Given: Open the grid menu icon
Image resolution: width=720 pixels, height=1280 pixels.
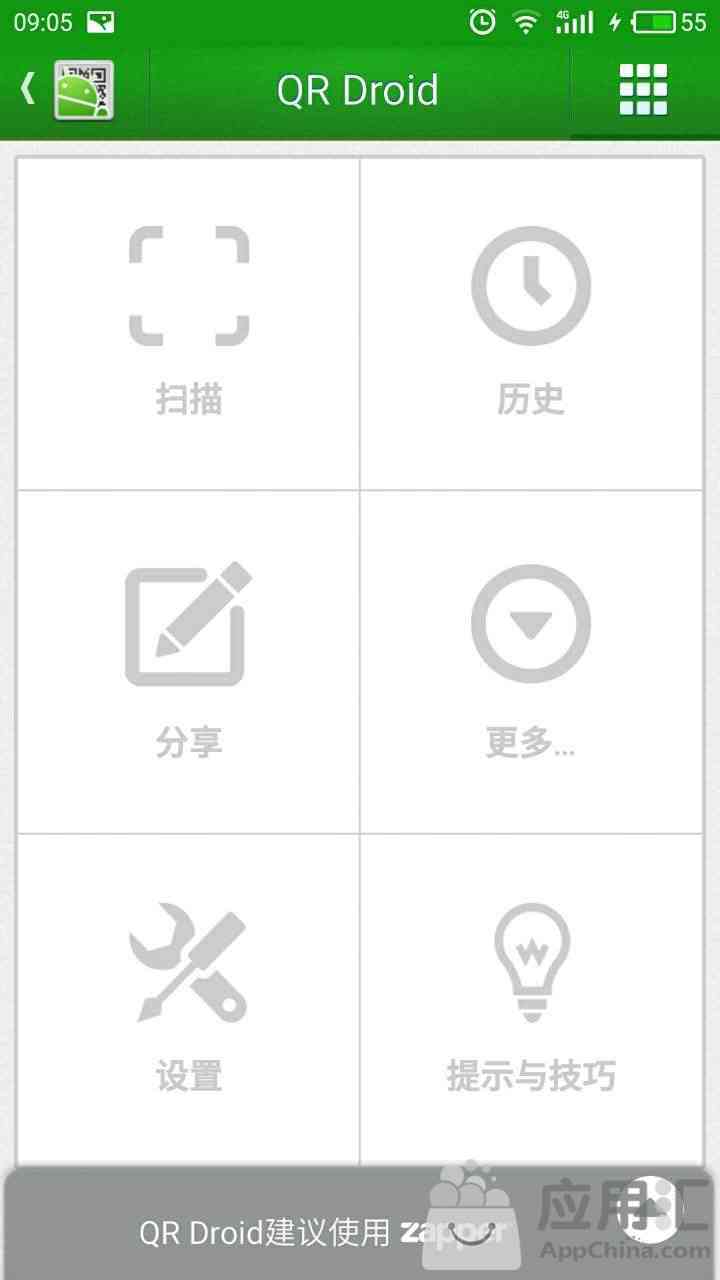Looking at the screenshot, I should click(643, 91).
